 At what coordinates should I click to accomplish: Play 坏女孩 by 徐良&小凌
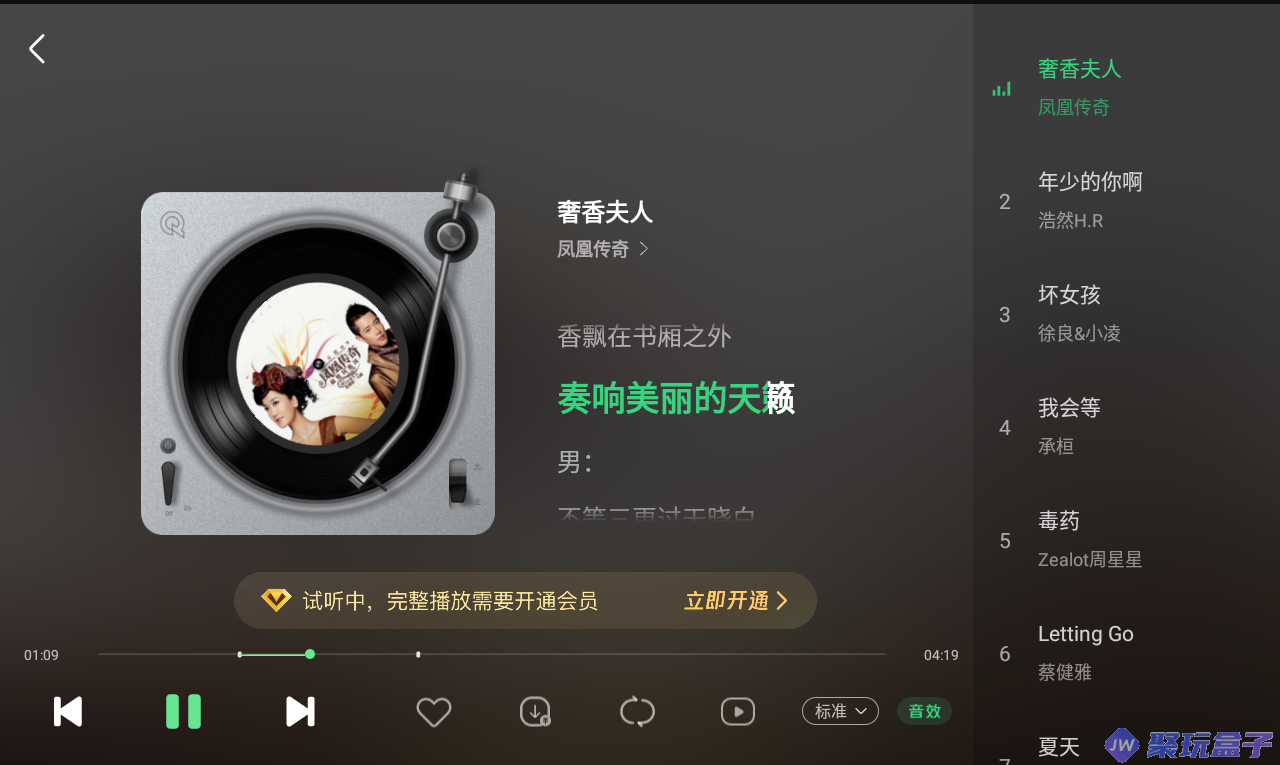coord(1080,313)
